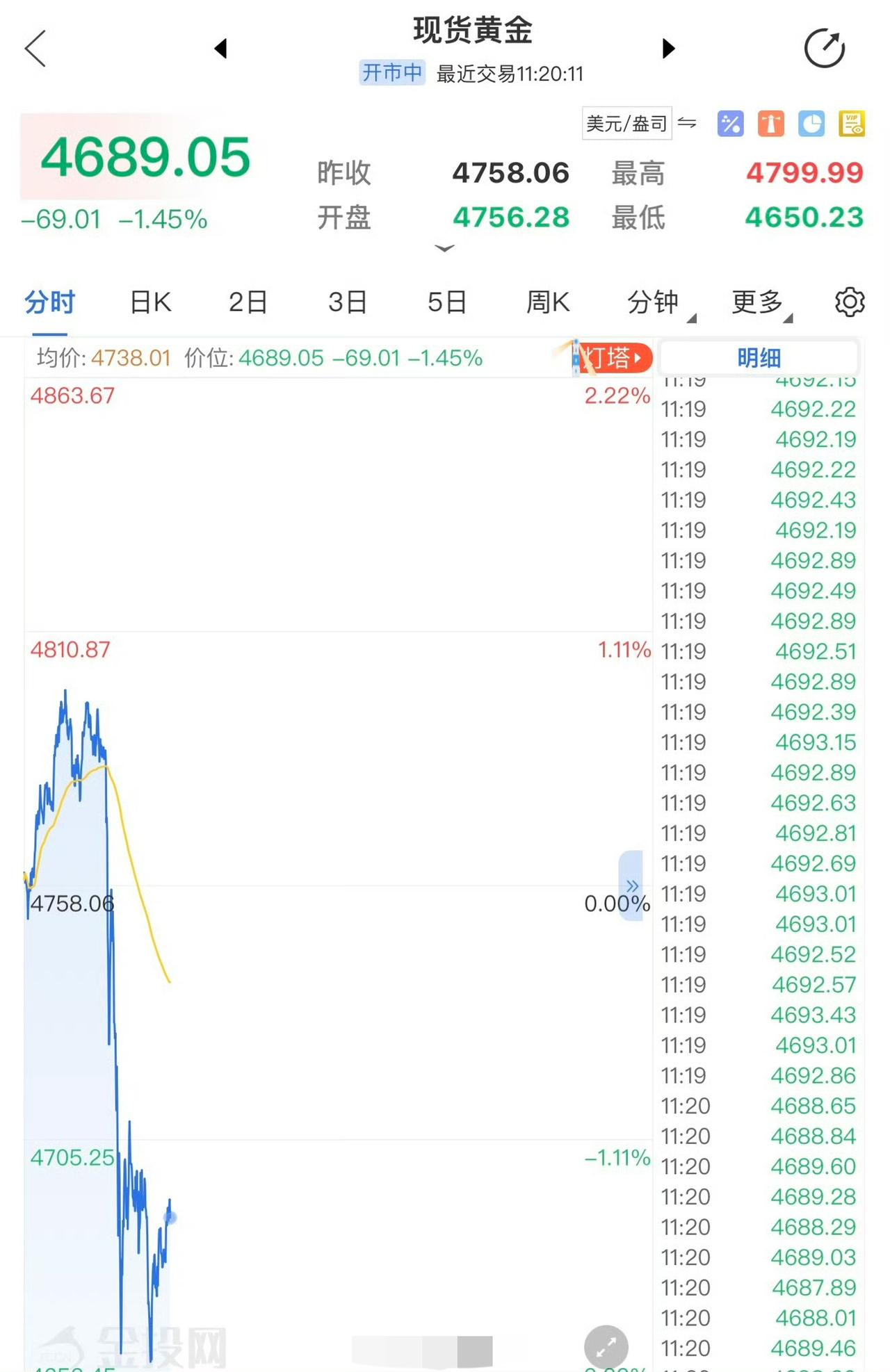Image resolution: width=890 pixels, height=1372 pixels.
Task: Open the pie chart holdings icon
Action: [811, 123]
